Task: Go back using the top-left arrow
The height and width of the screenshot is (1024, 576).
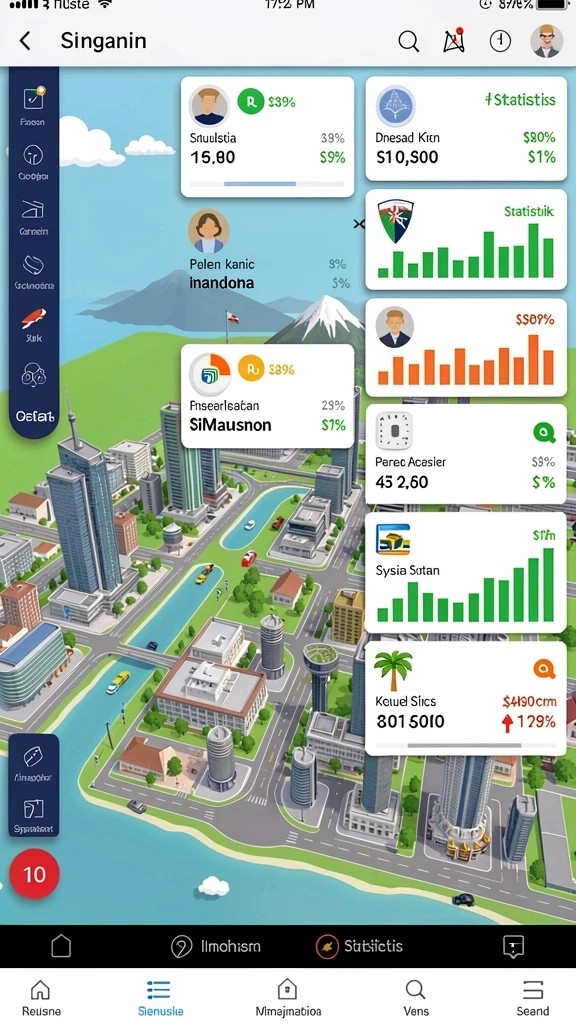Action: point(25,41)
